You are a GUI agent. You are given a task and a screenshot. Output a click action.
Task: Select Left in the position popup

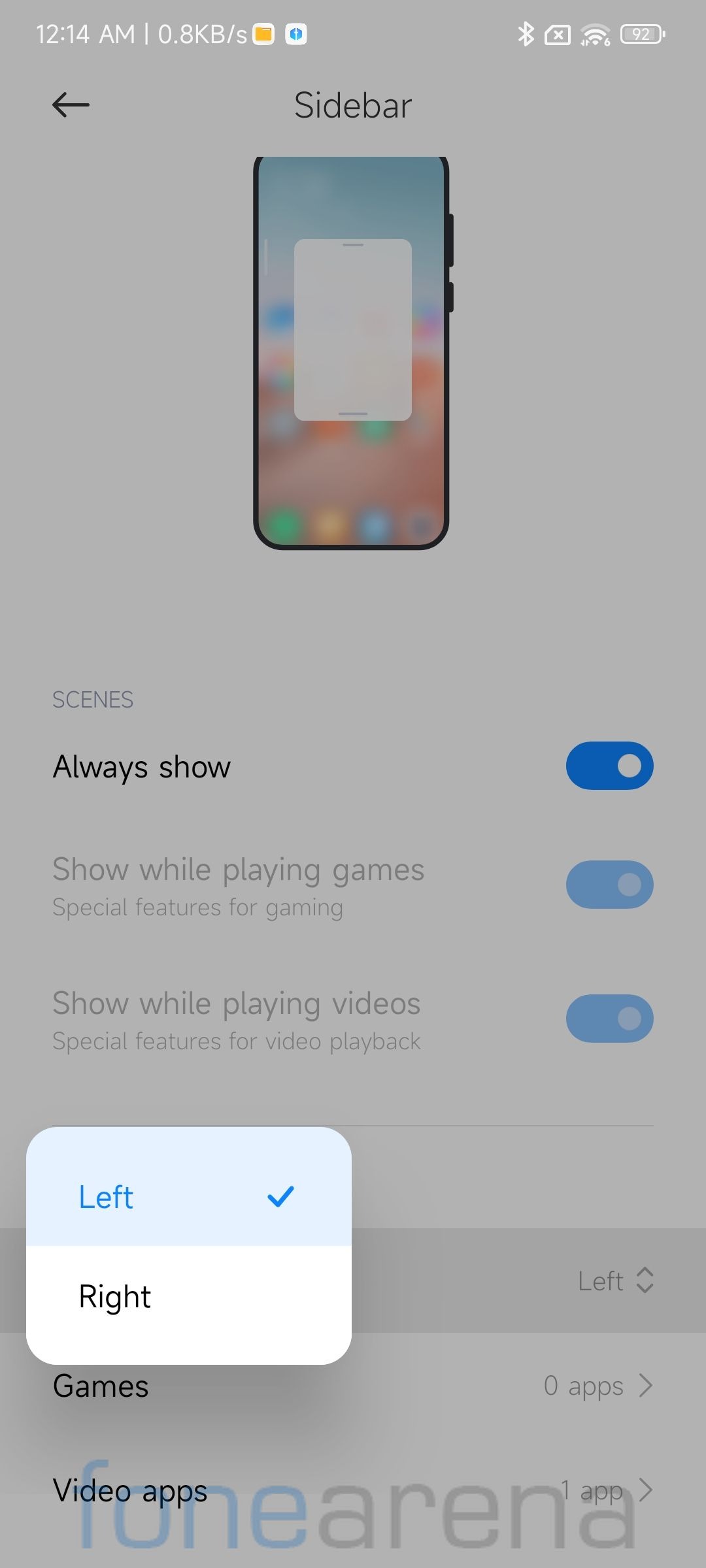(189, 1197)
